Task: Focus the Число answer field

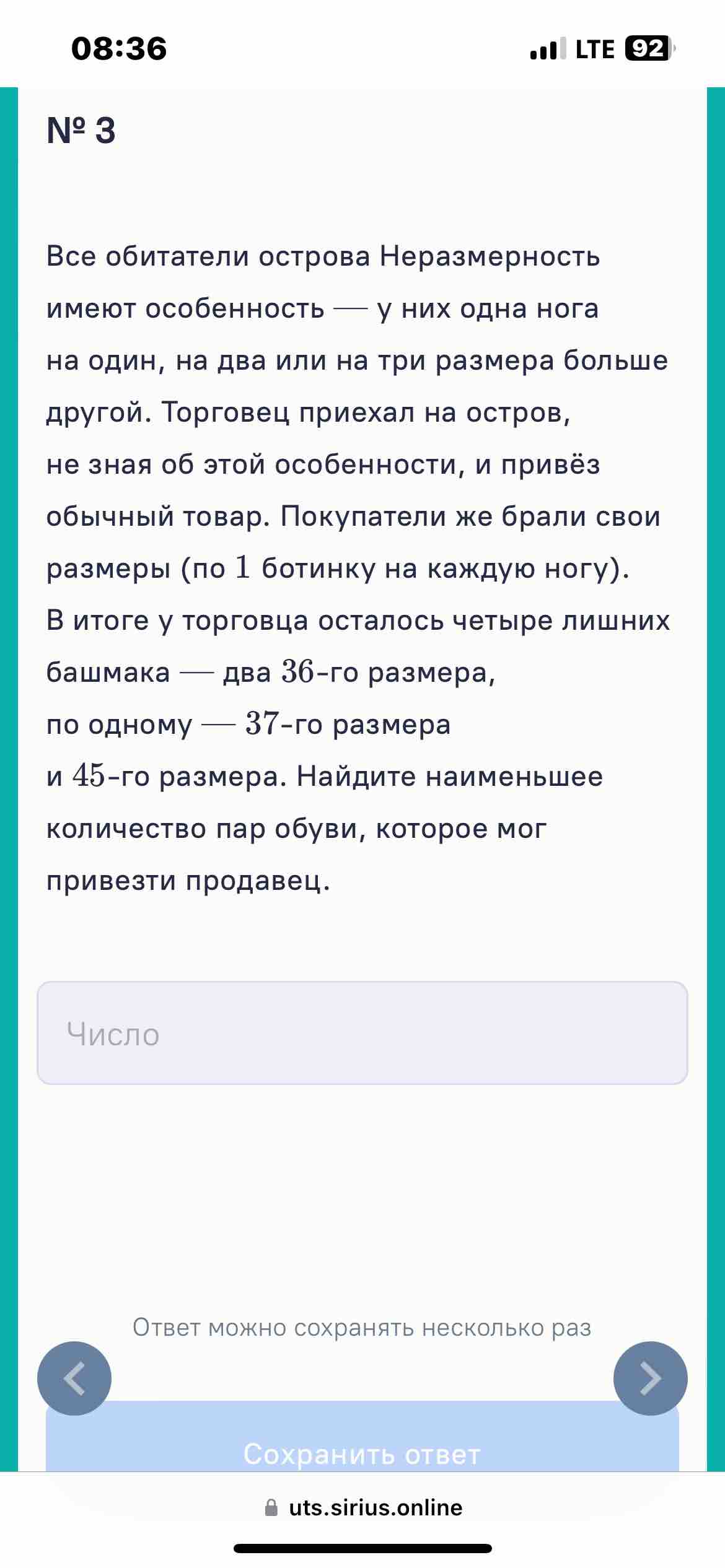Action: click(x=362, y=1034)
